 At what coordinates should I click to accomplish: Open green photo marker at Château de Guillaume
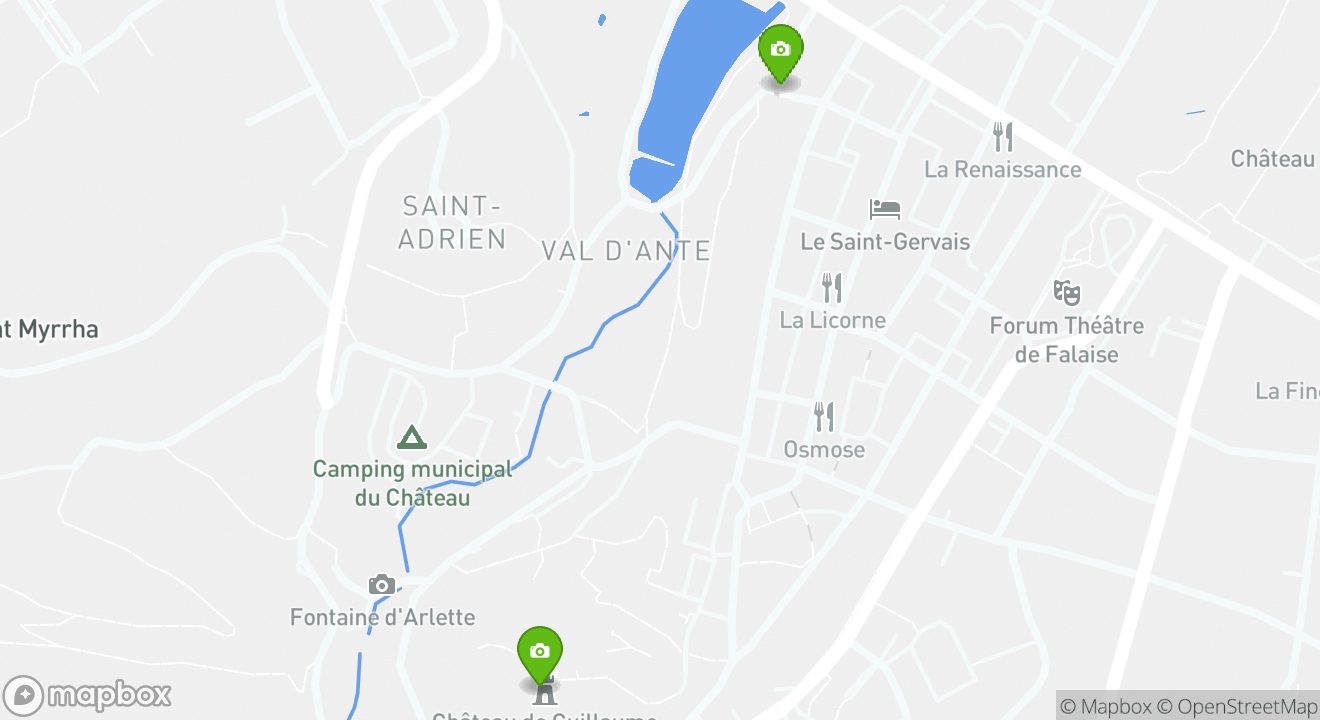[x=540, y=652]
